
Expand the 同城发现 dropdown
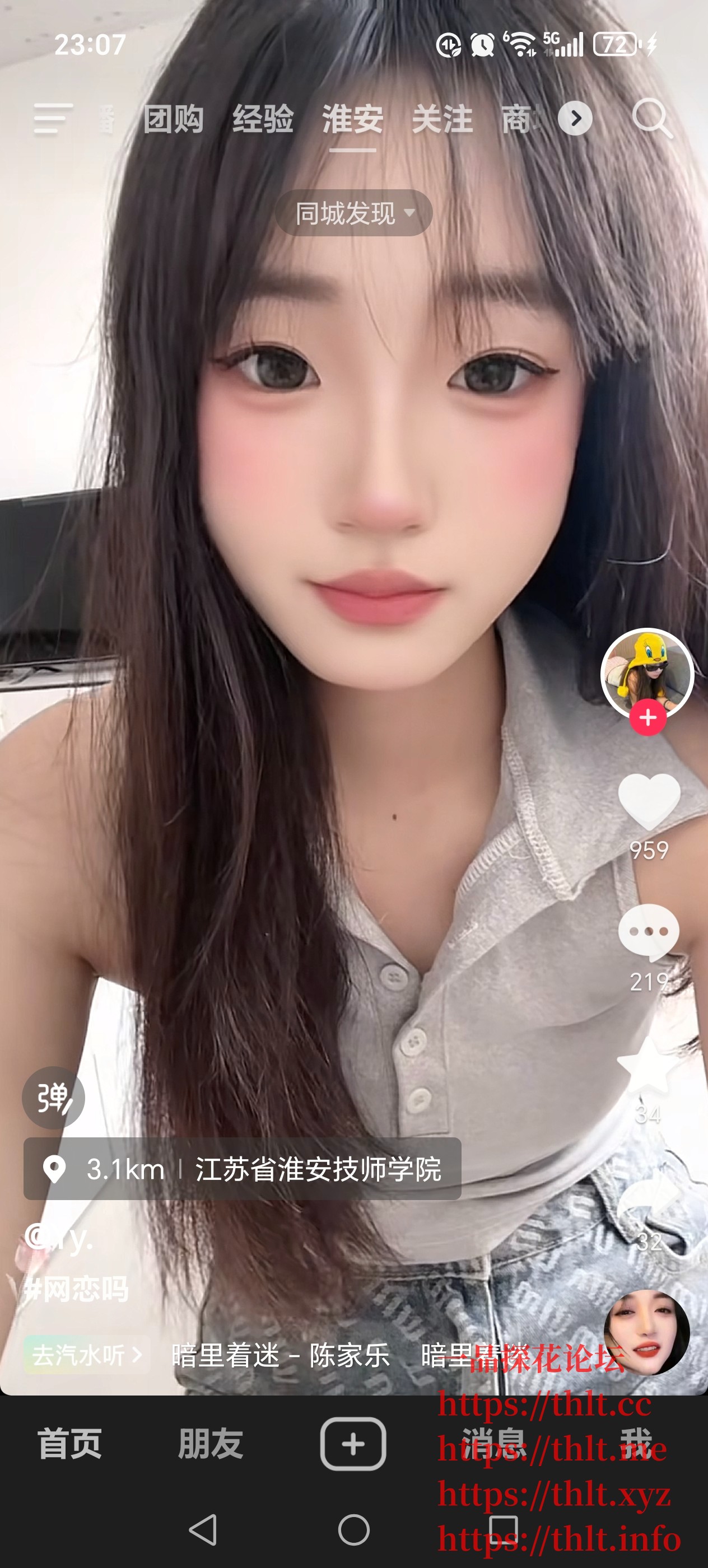click(353, 213)
